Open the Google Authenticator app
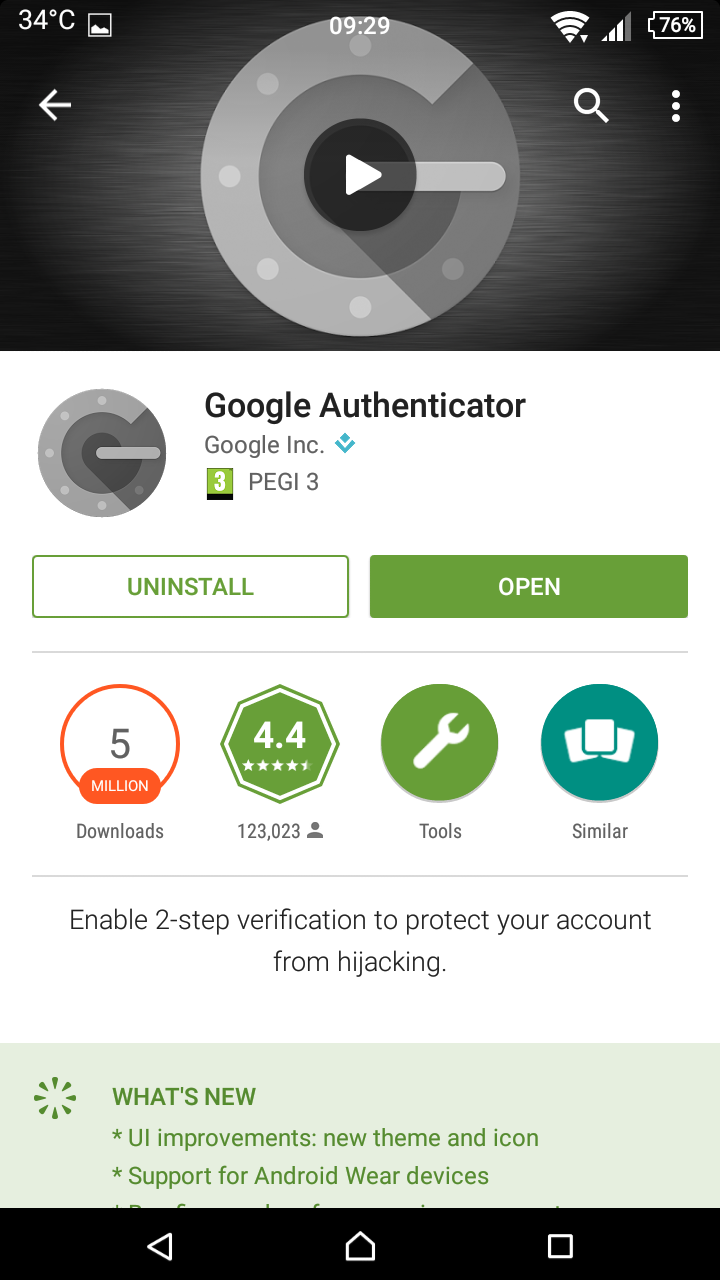Image resolution: width=720 pixels, height=1280 pixels. (x=529, y=587)
